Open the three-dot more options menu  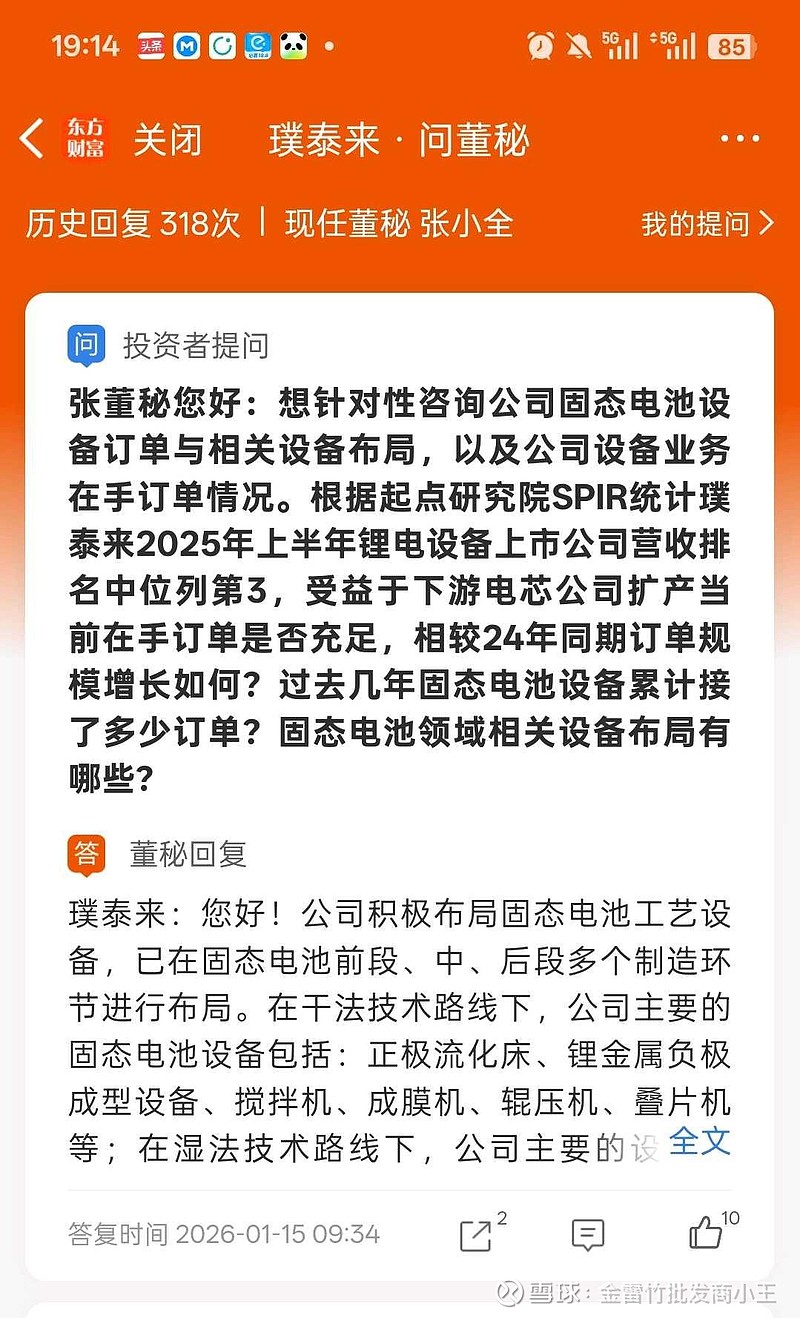[739, 139]
